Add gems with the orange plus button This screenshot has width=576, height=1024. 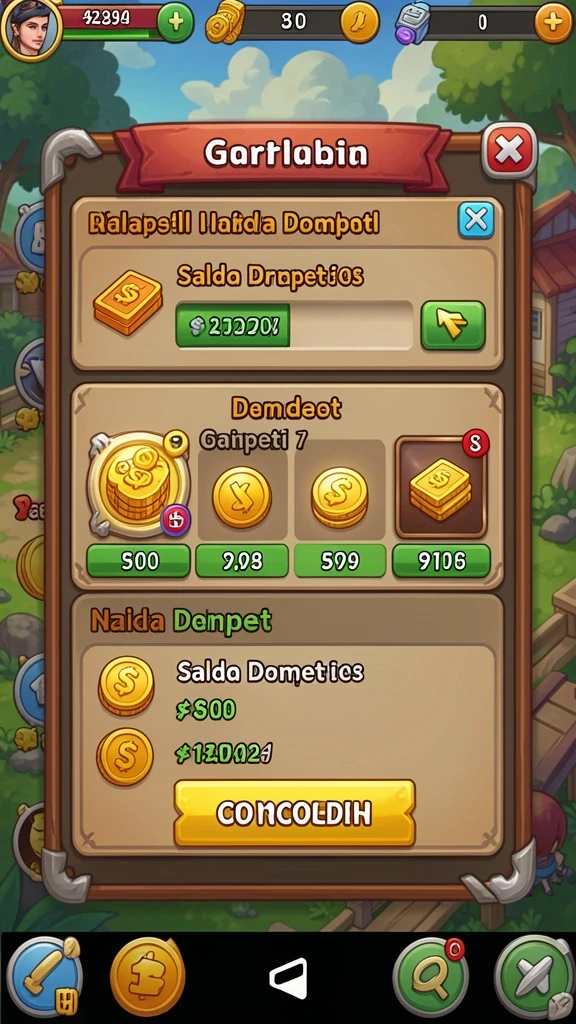click(553, 22)
